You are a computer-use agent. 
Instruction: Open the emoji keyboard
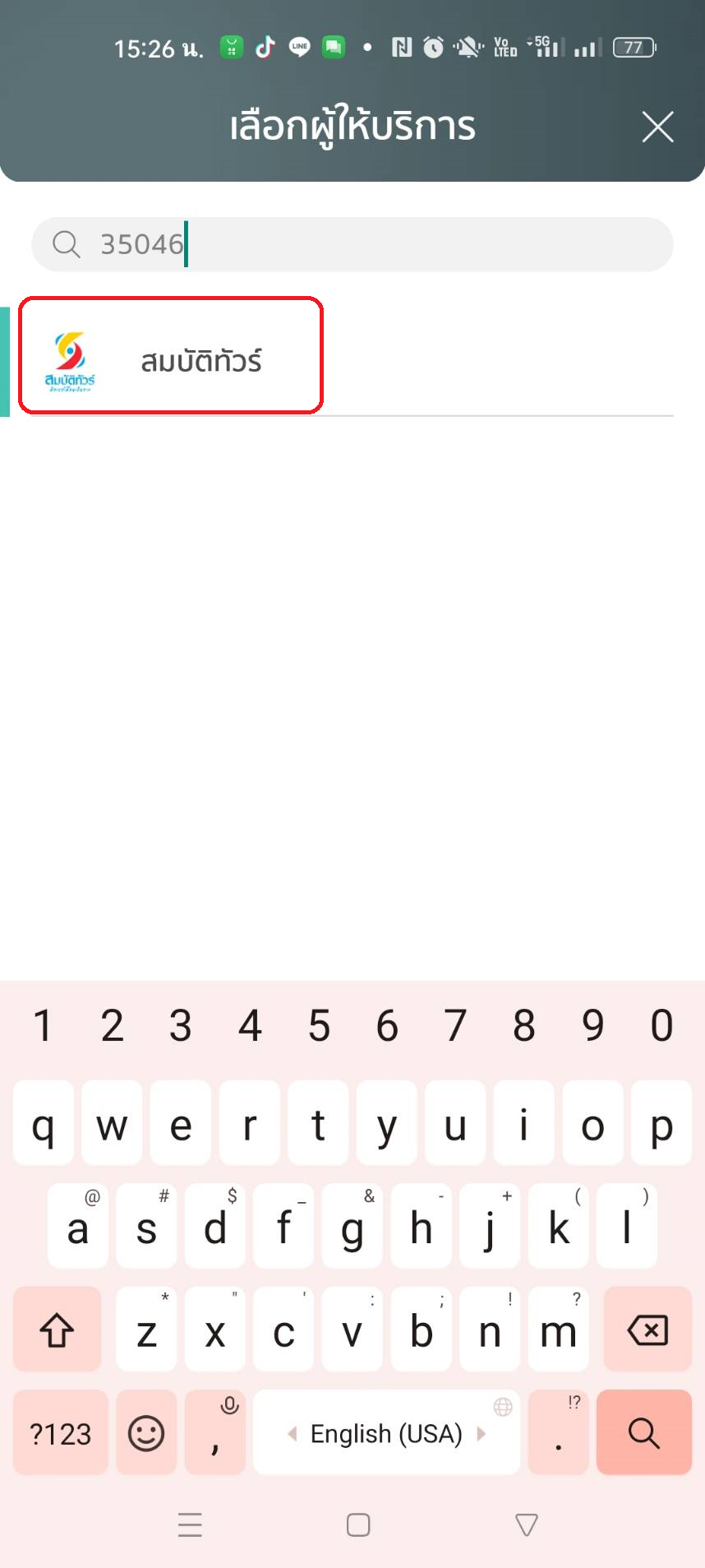[146, 1432]
